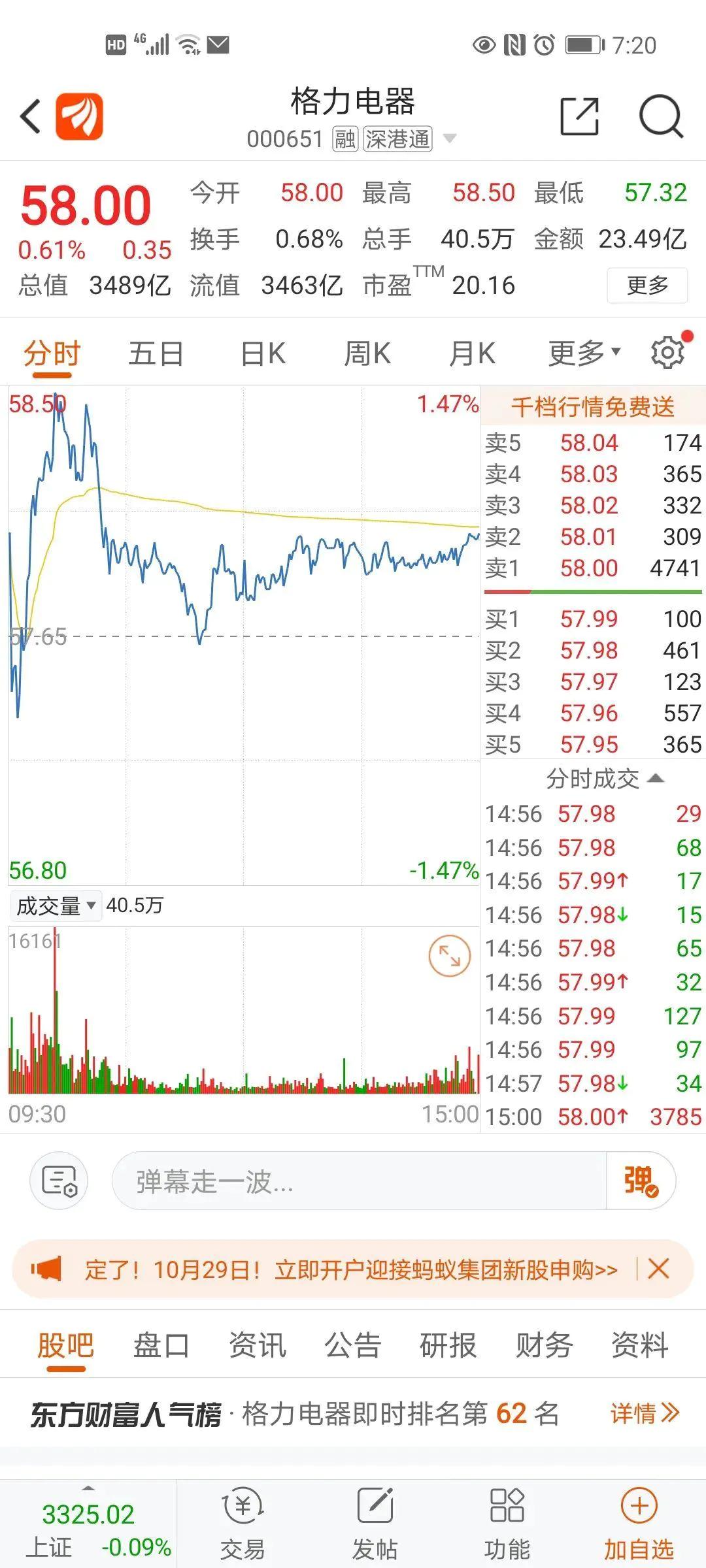The height and width of the screenshot is (1568, 706).
Task: Tap the 弹幕走一波 input field
Action: 360,1181
